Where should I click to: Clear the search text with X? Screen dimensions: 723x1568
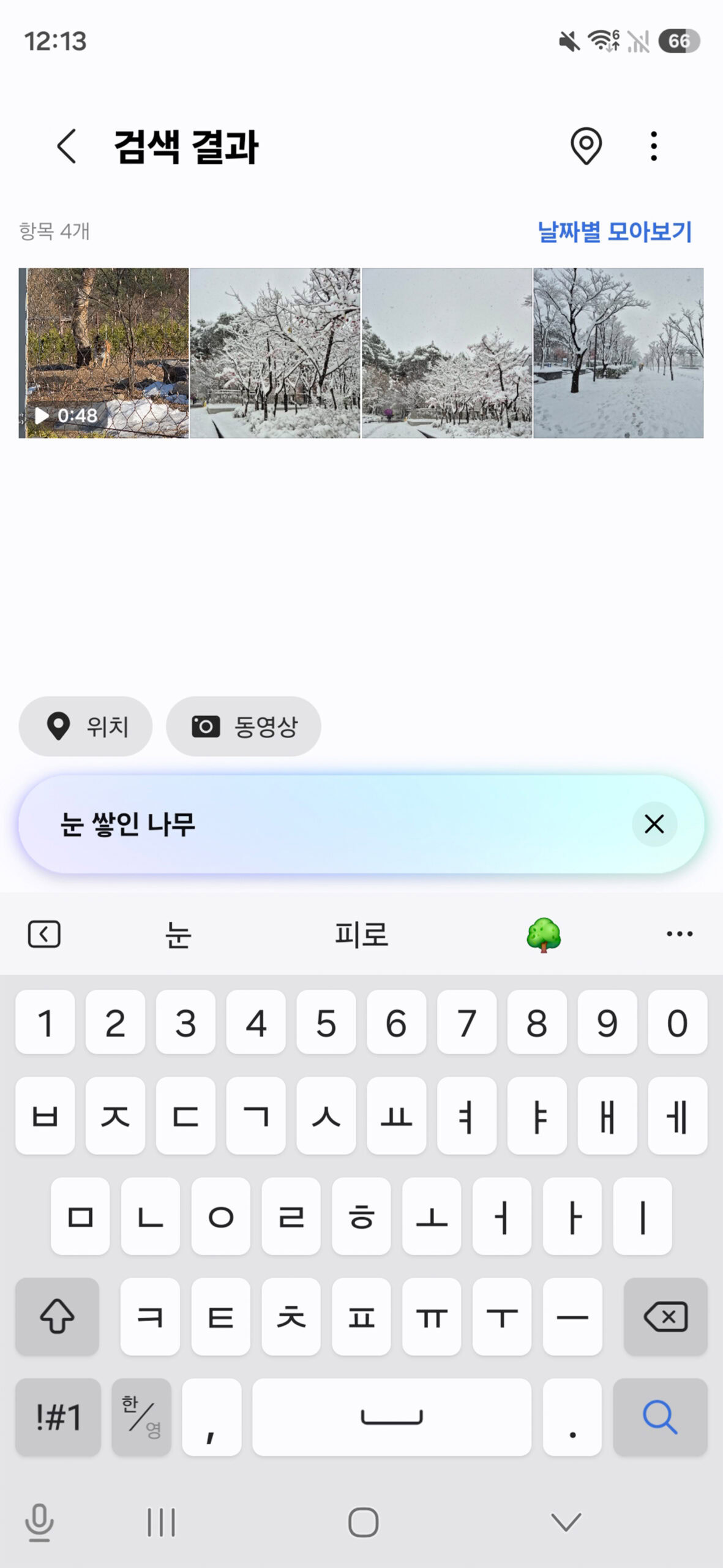pyautogui.click(x=654, y=824)
